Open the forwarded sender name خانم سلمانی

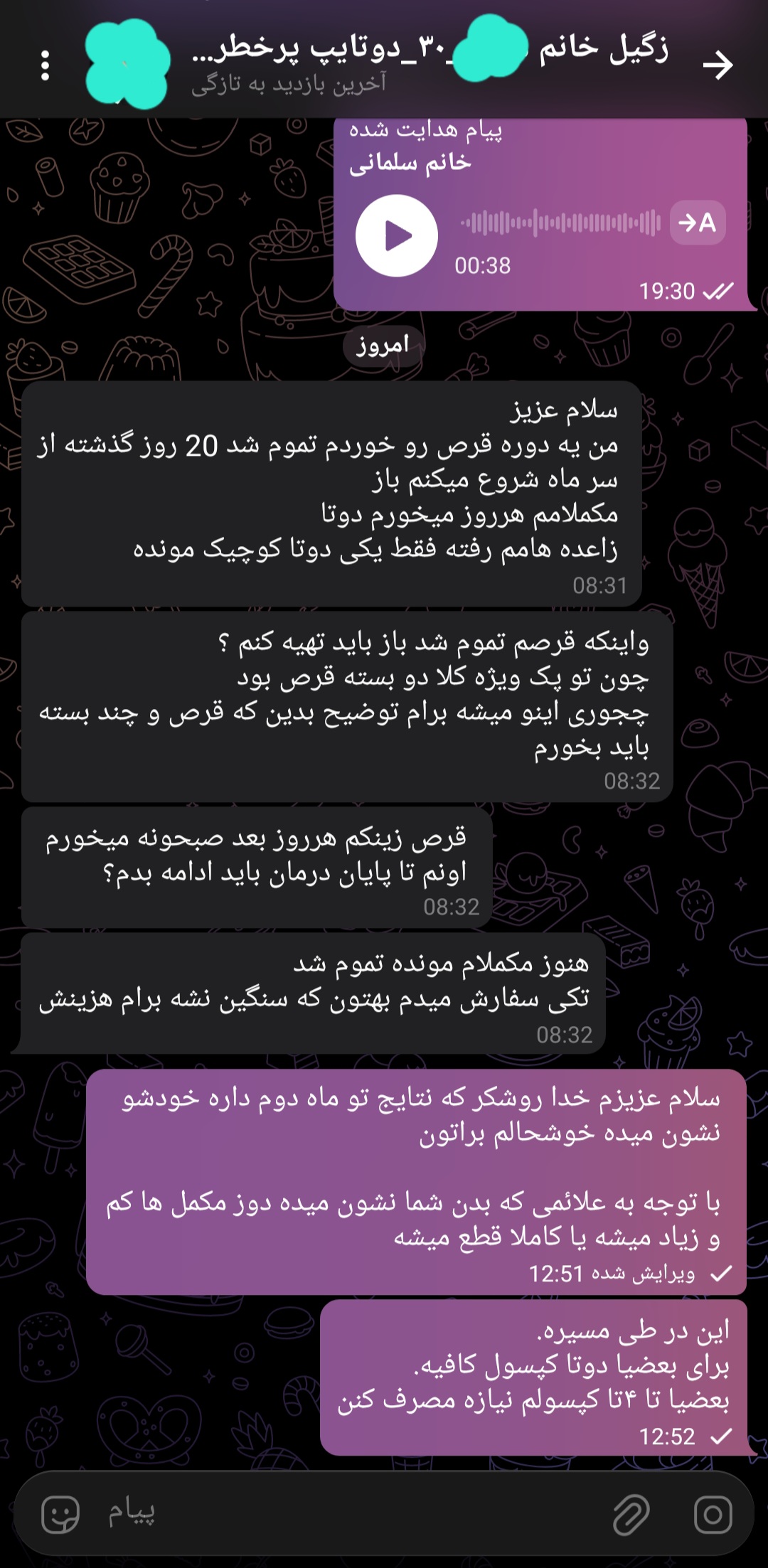click(x=410, y=164)
